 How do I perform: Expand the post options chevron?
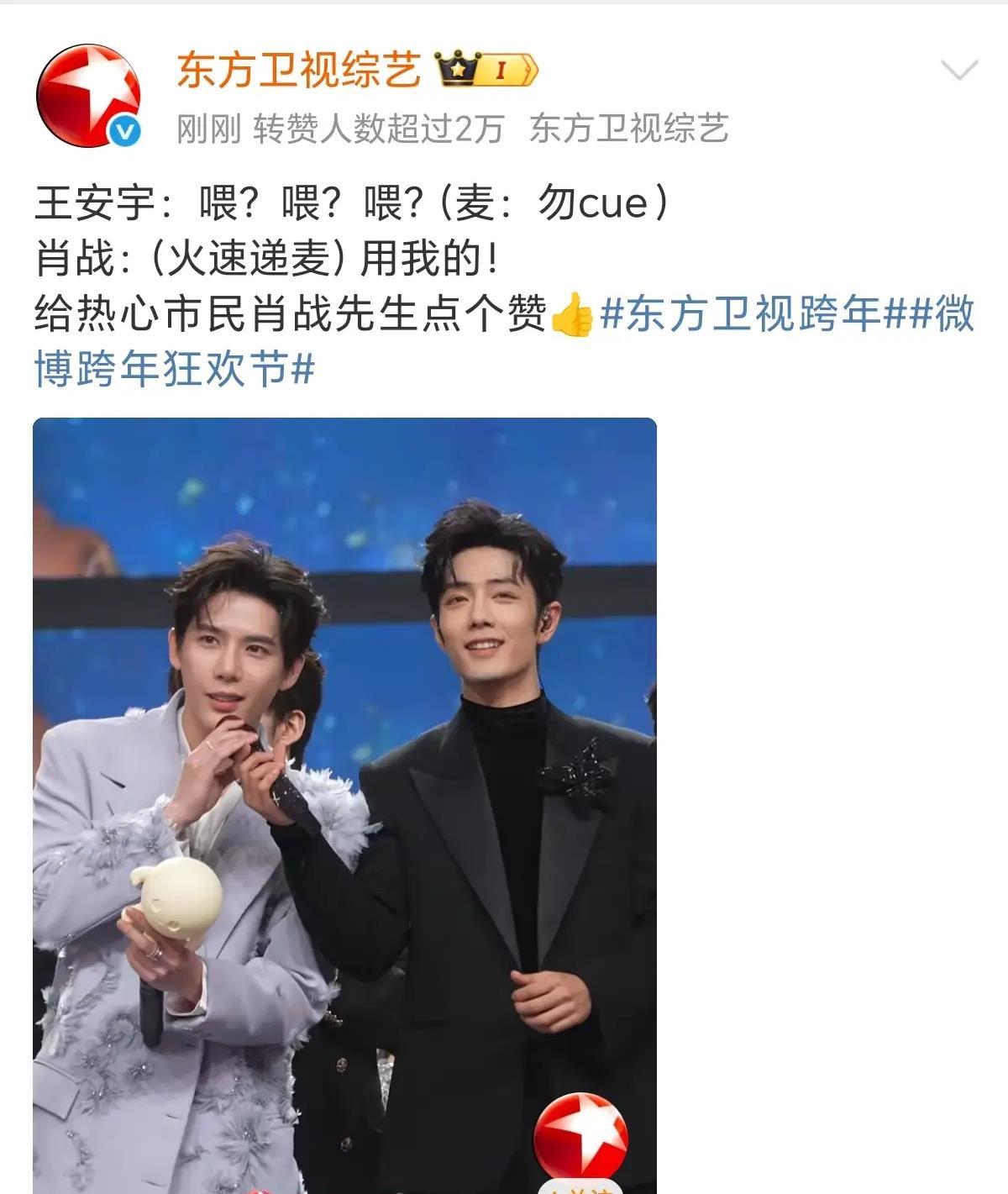(x=959, y=71)
